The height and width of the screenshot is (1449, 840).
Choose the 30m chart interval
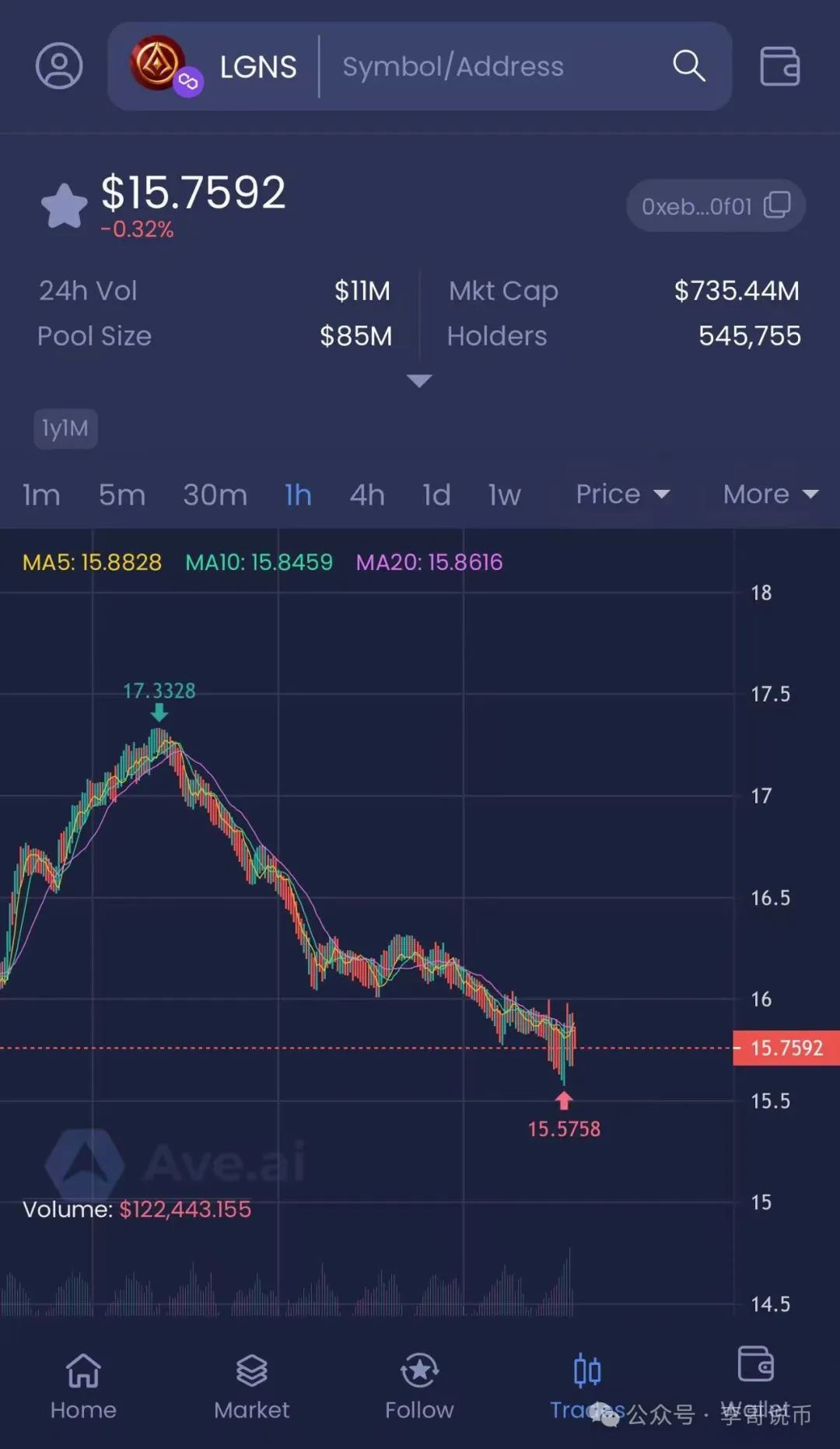coord(215,495)
